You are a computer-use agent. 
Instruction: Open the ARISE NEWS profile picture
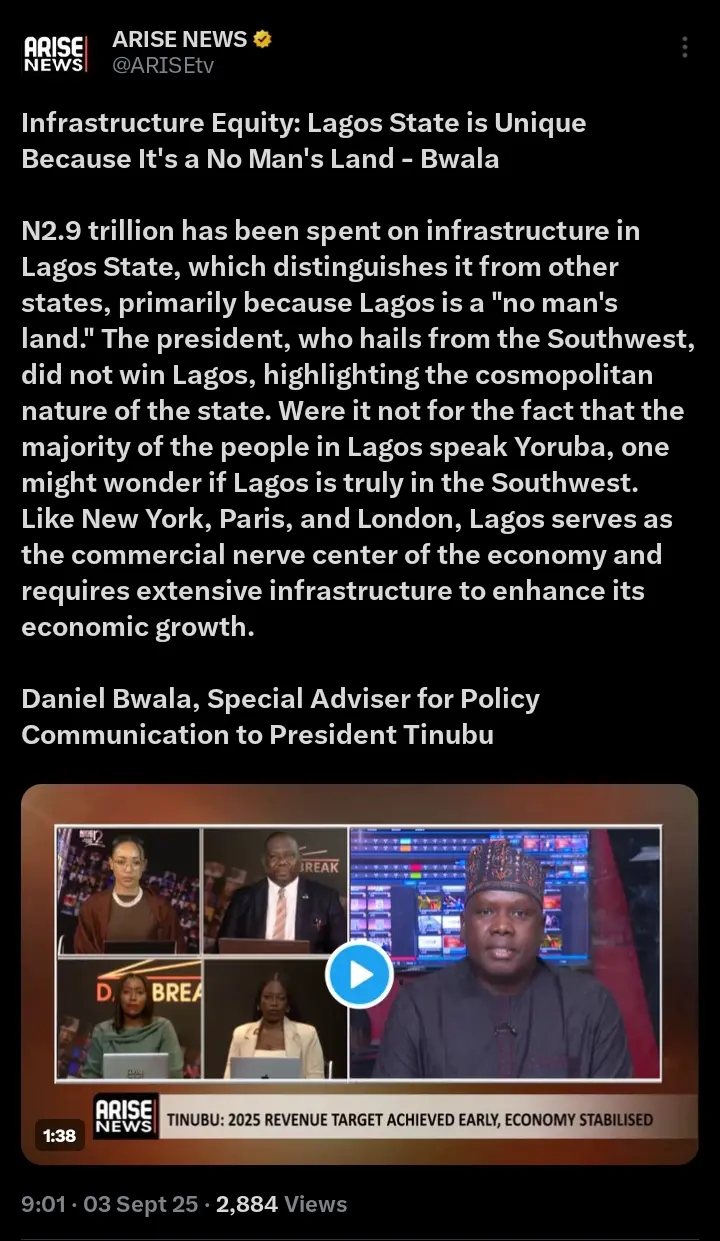55,52
